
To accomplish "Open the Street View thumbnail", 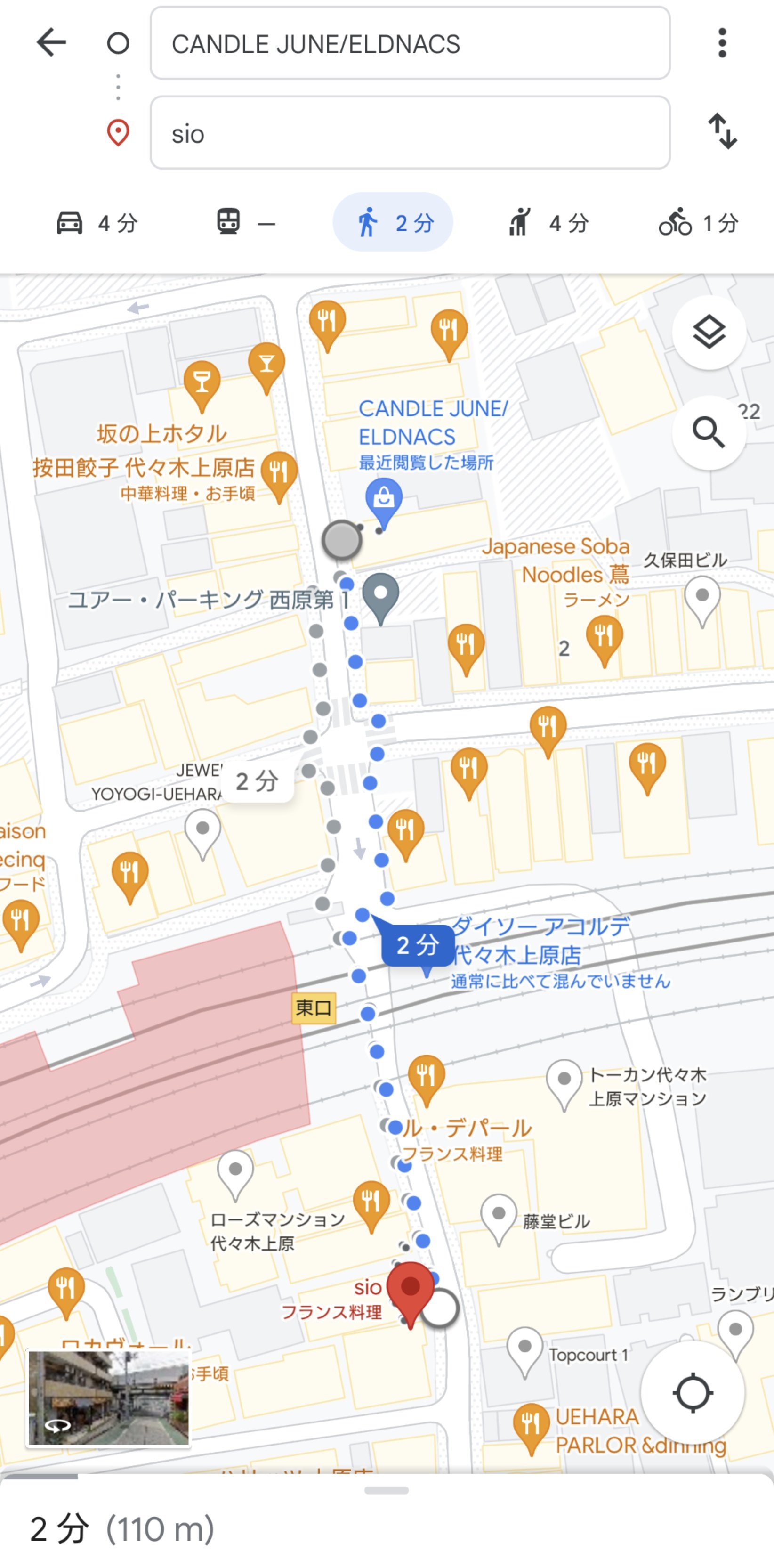I will click(x=109, y=1397).
